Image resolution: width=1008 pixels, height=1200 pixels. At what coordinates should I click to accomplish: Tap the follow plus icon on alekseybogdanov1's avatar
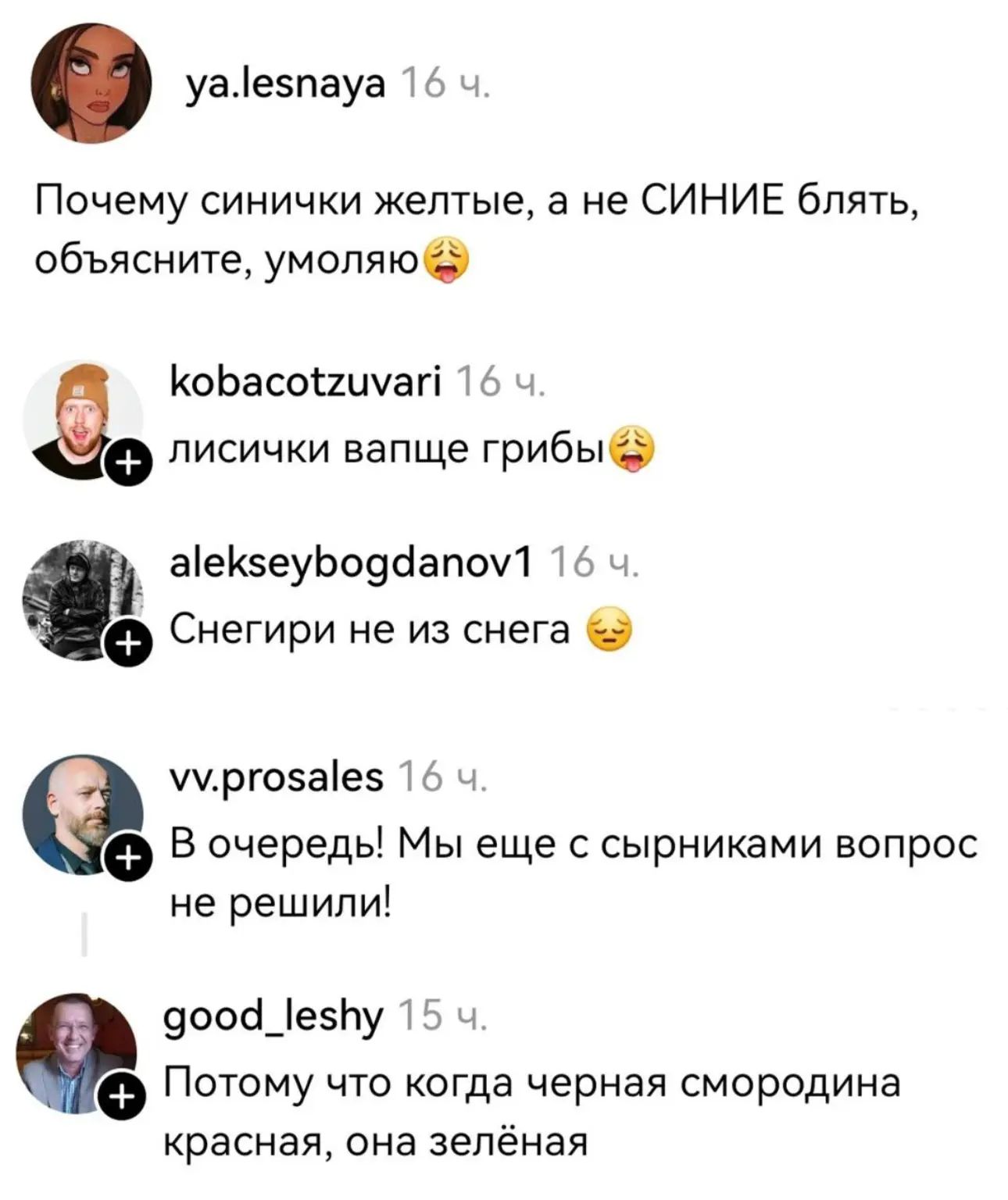[127, 642]
